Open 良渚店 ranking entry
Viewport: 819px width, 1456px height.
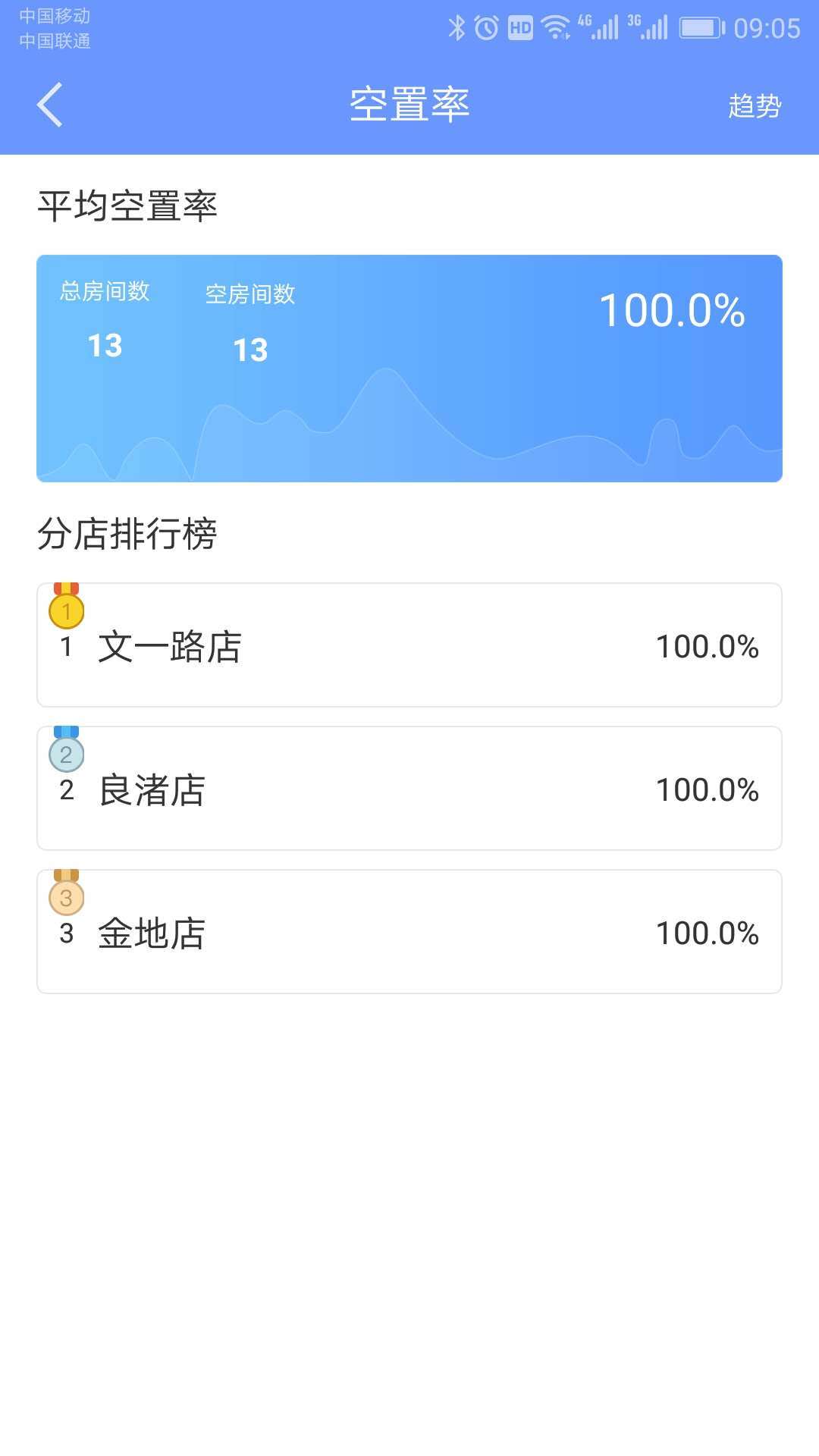(409, 789)
